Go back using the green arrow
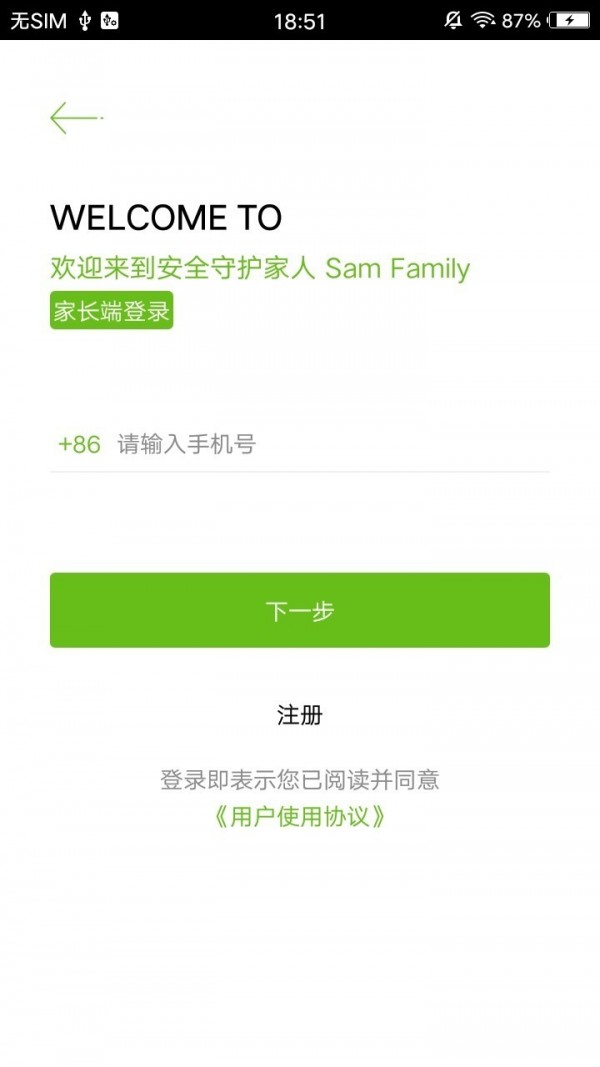Viewport: 600px width, 1067px height. [x=76, y=118]
